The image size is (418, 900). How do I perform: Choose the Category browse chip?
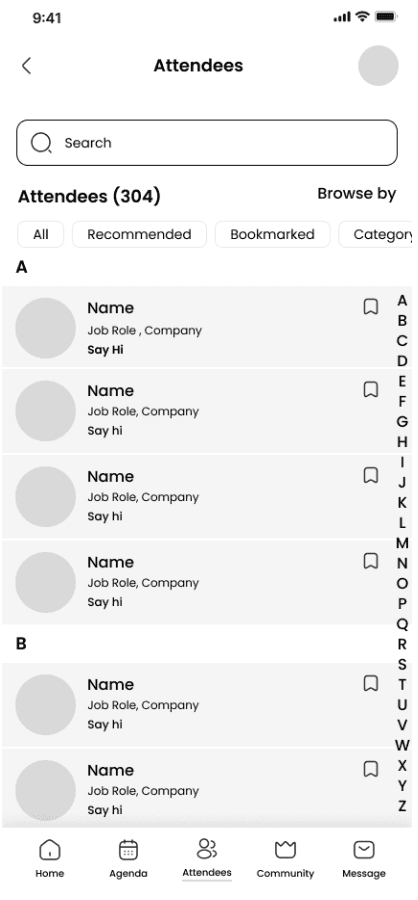[x=377, y=234]
